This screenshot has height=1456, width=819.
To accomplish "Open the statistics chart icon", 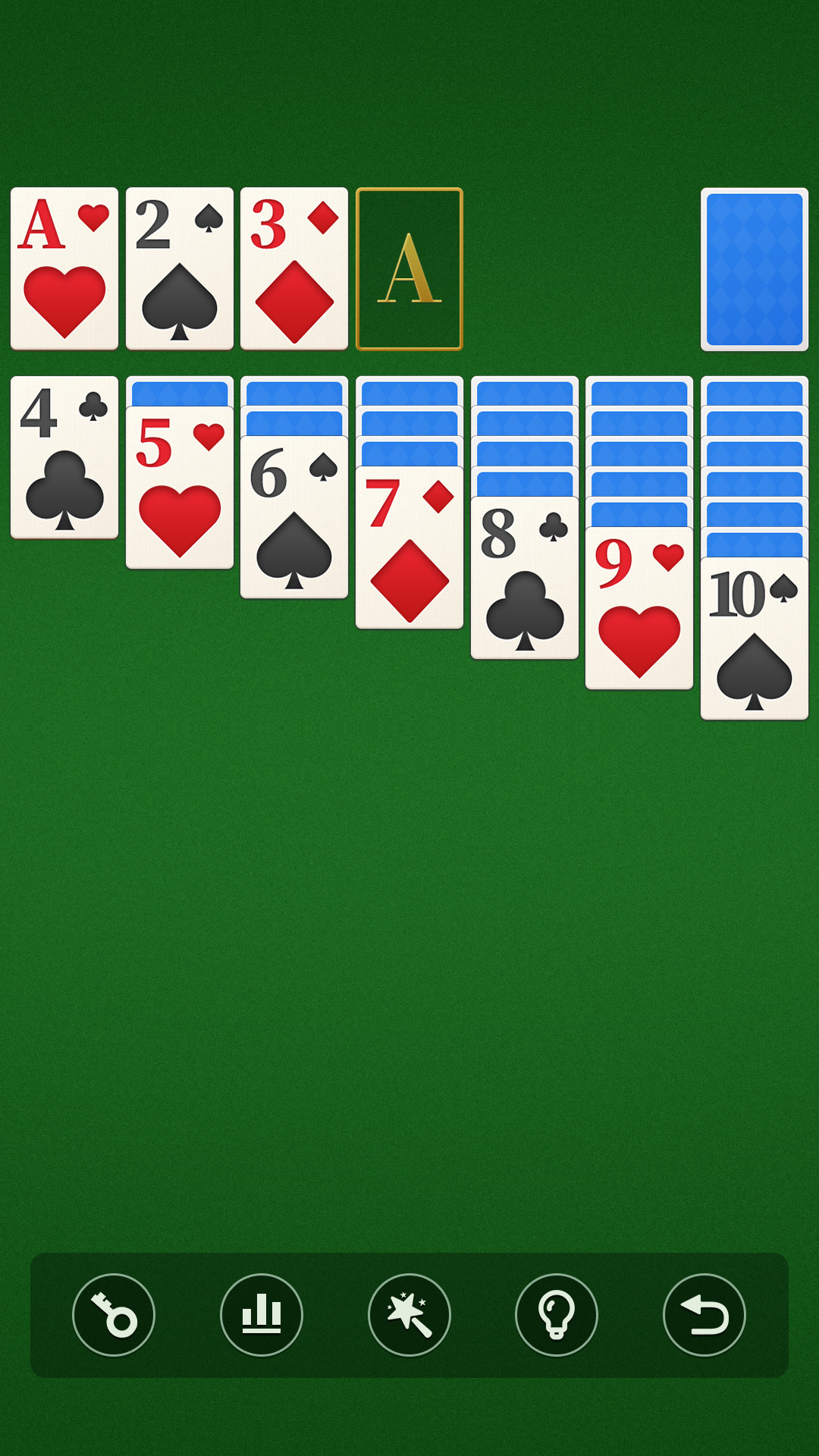I will (x=262, y=1314).
